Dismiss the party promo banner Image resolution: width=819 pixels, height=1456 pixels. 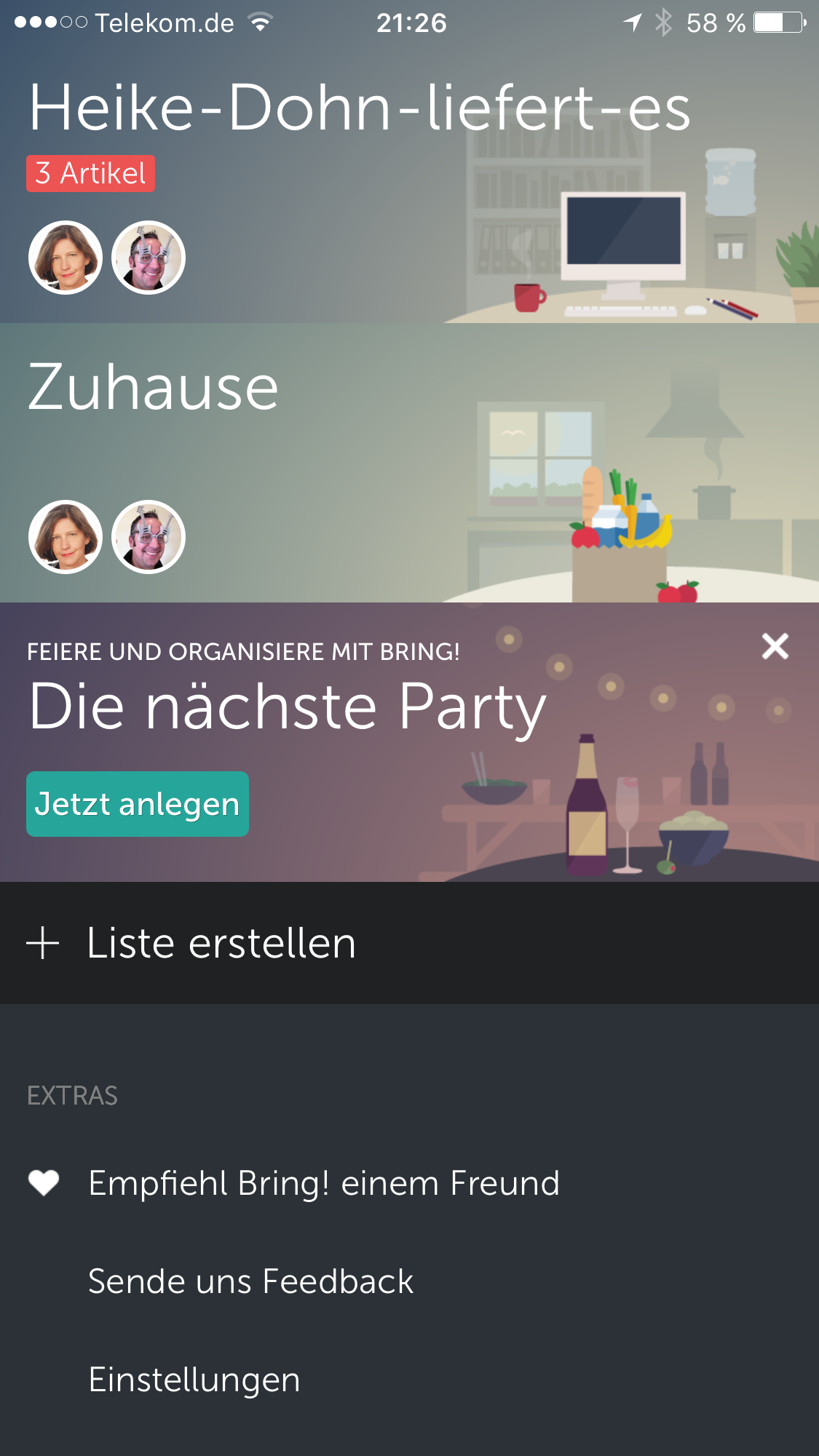775,645
